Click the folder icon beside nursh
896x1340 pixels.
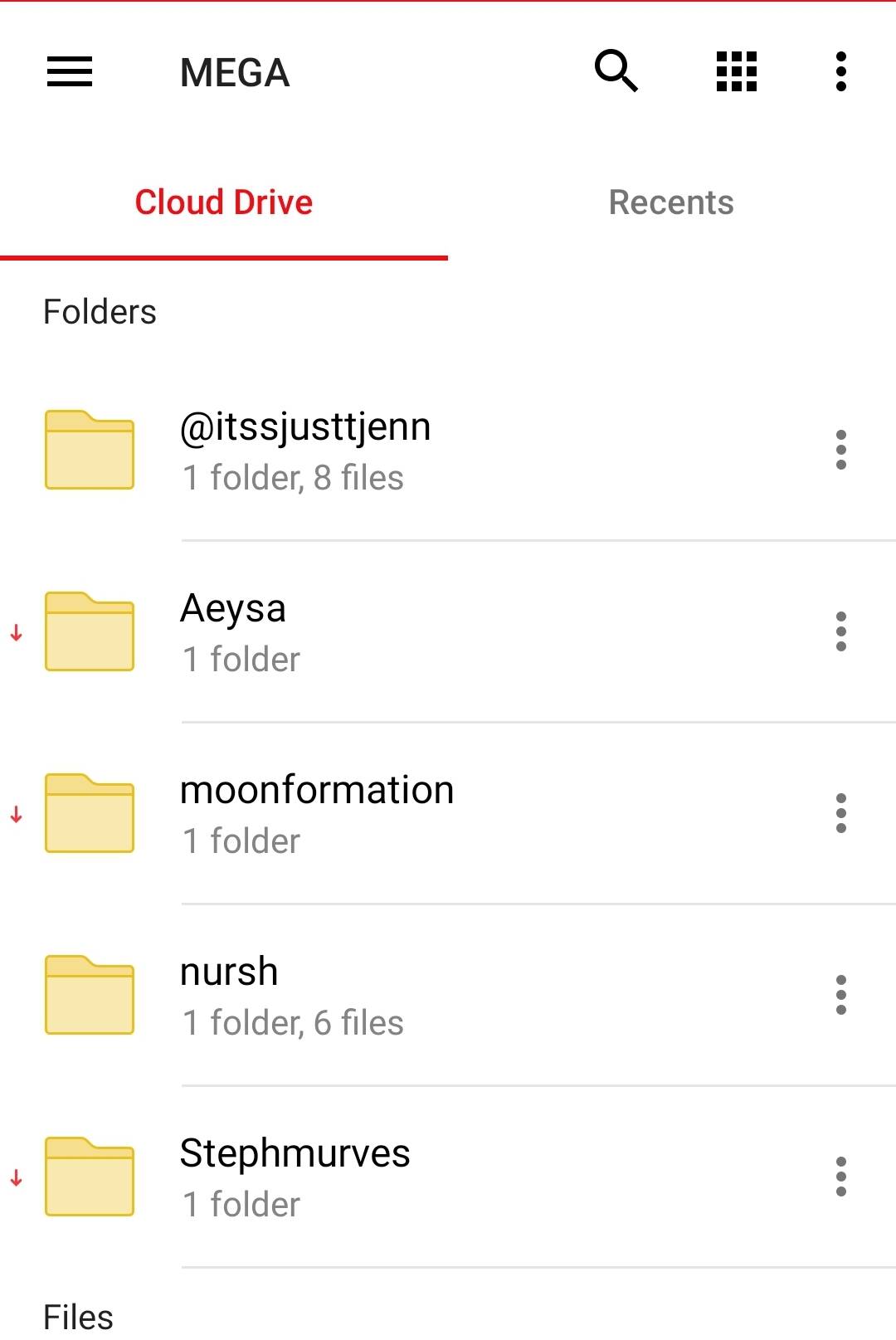click(x=89, y=996)
